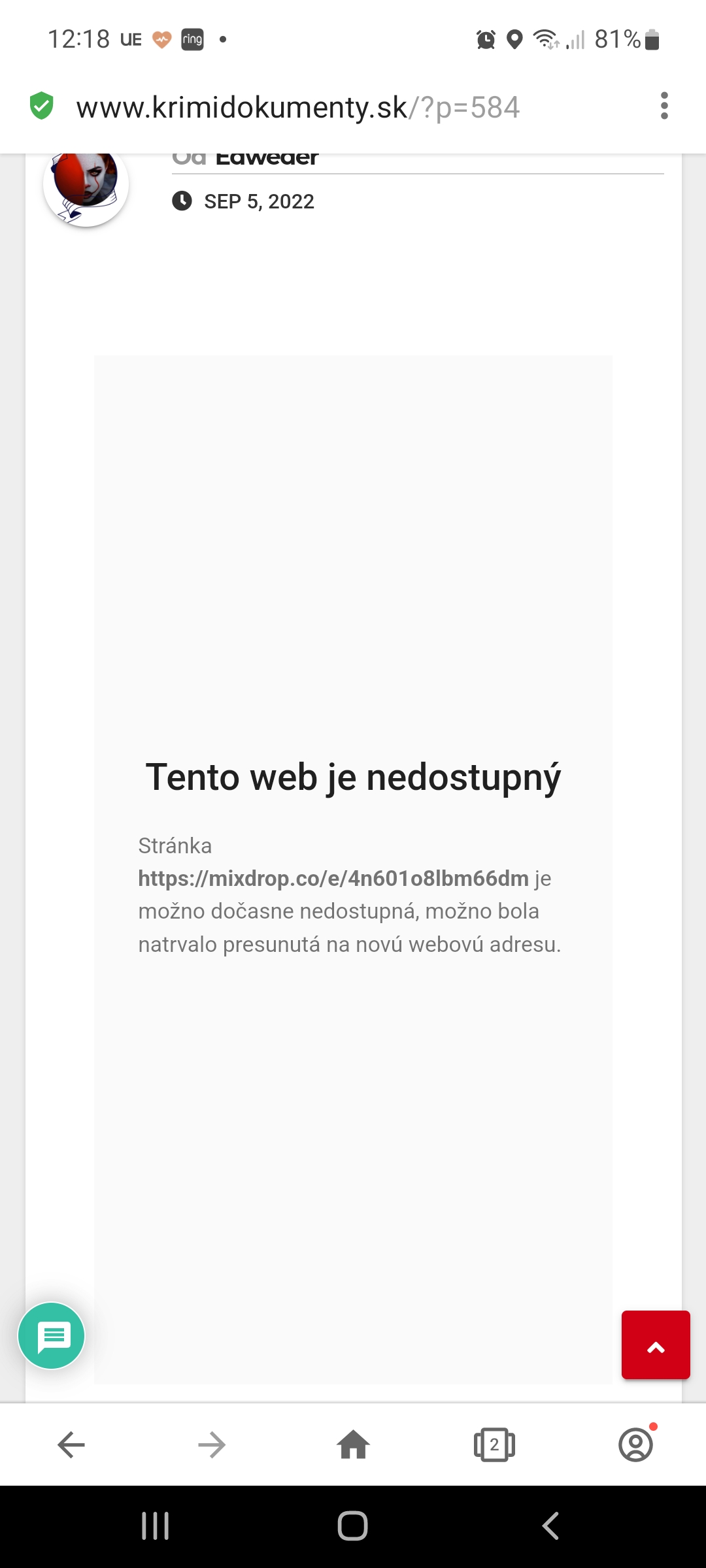Open the green chat bubble
Screen dimensions: 706x1568
52,1335
